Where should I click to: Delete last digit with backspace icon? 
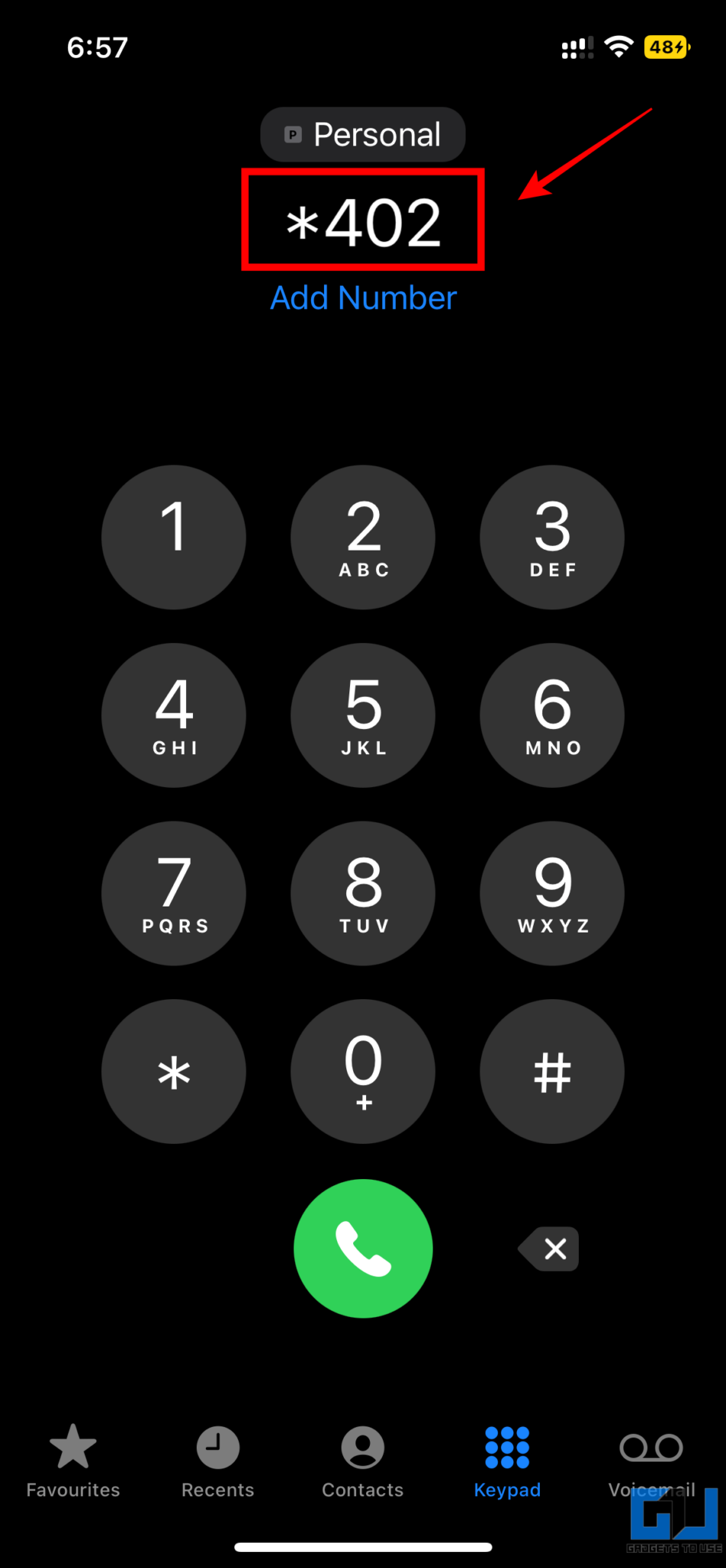[x=549, y=1249]
